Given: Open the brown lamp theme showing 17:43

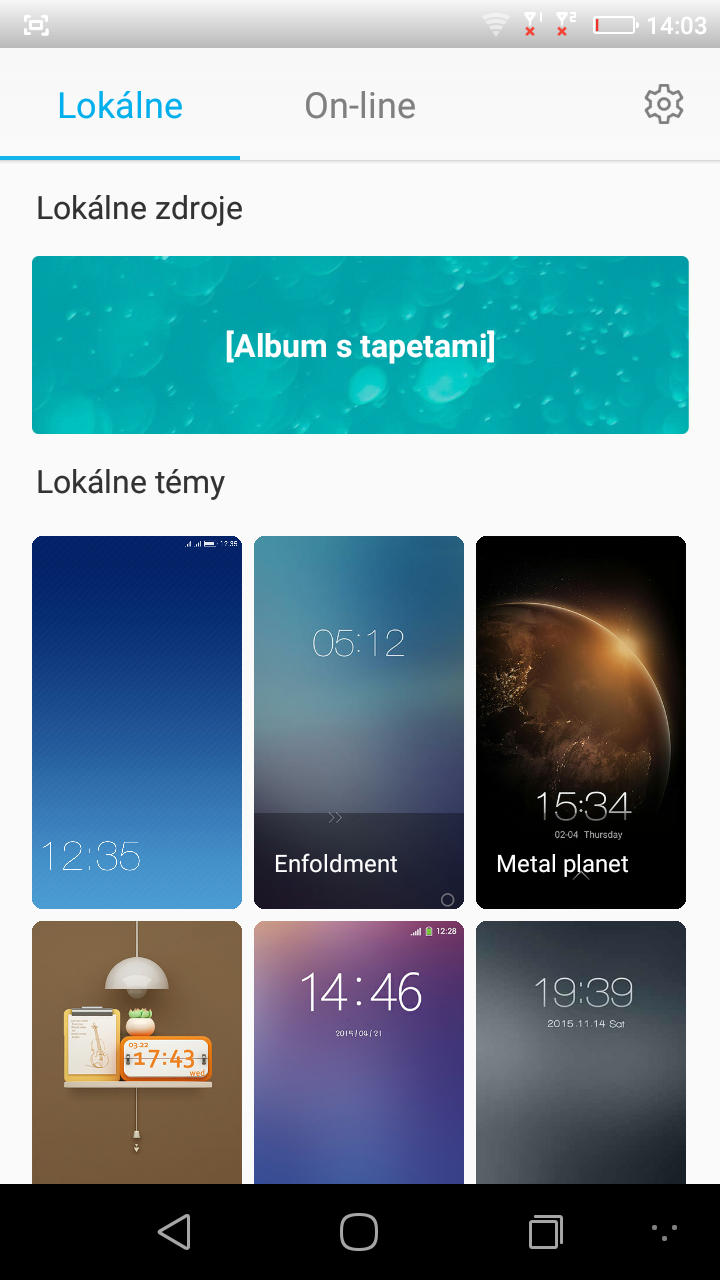Looking at the screenshot, I should (137, 1052).
